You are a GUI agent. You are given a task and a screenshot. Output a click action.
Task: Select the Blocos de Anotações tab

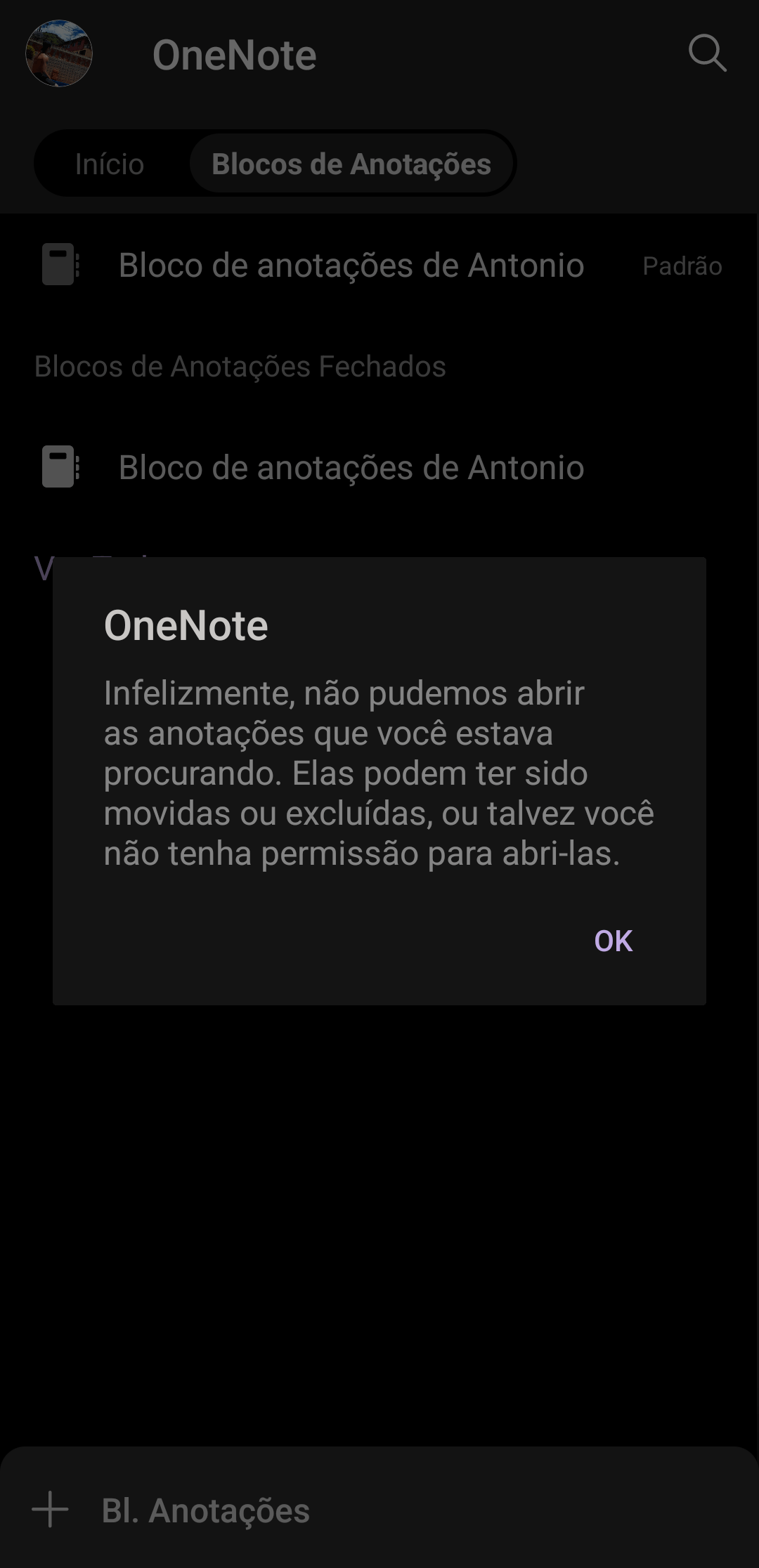click(x=351, y=164)
